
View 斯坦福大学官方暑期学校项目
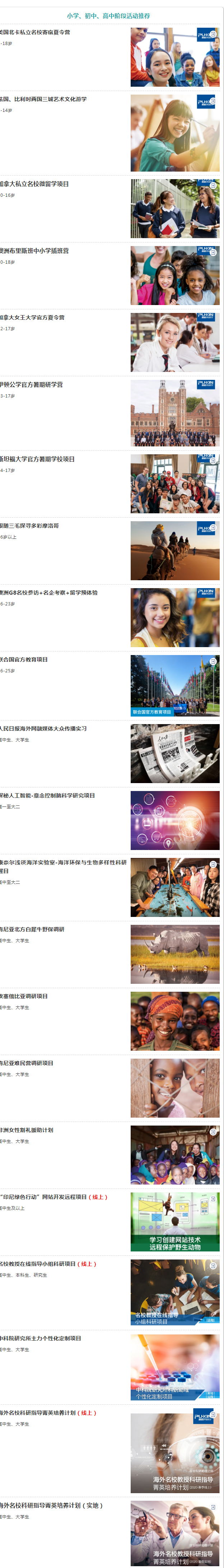point(38,459)
